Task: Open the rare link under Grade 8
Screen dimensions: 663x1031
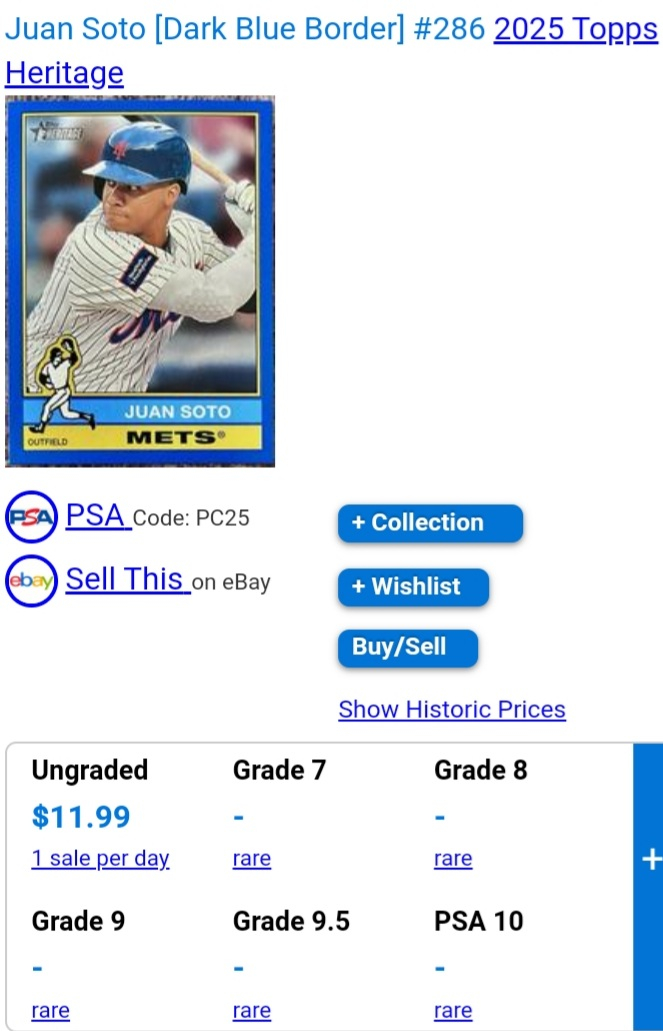Action: tap(453, 859)
